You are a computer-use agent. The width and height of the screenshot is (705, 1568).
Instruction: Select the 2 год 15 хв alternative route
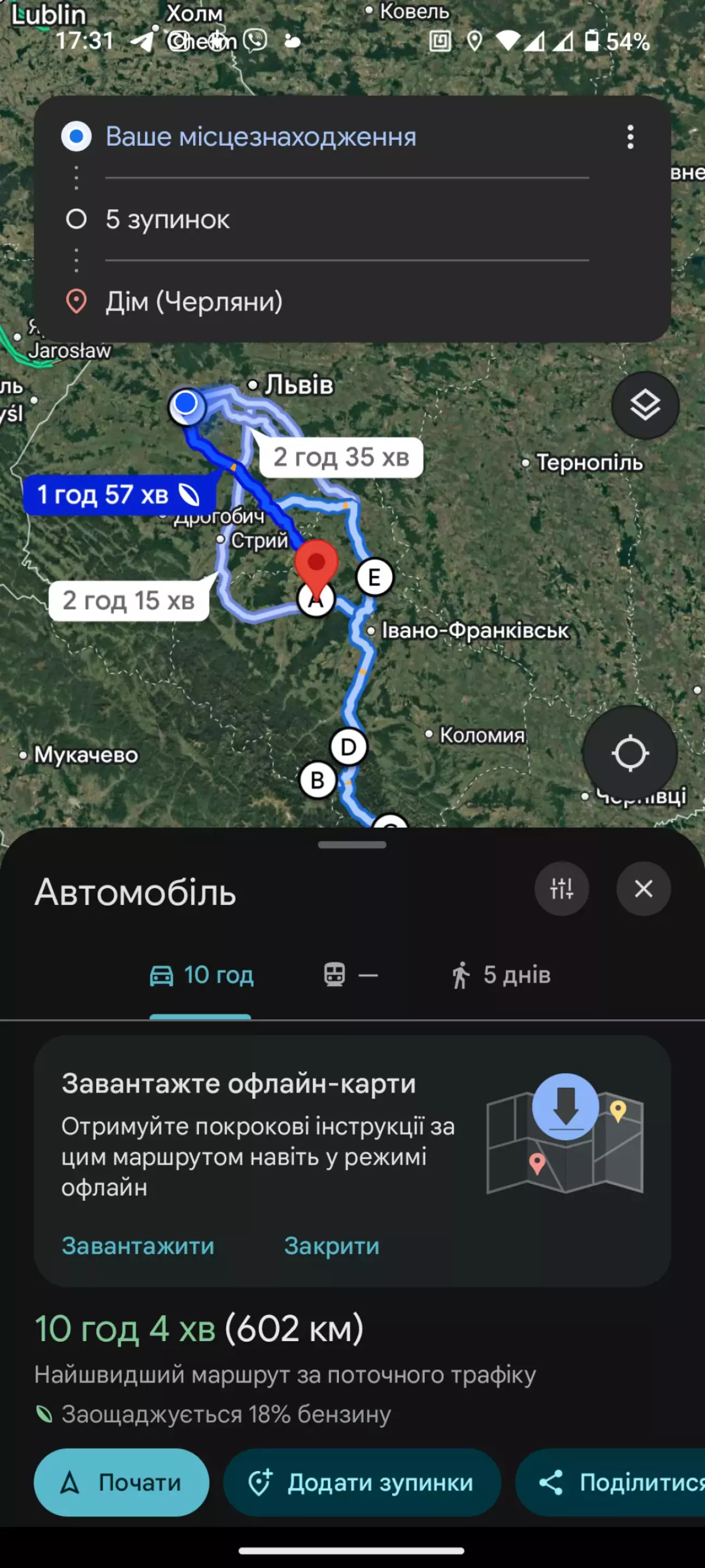click(x=128, y=601)
